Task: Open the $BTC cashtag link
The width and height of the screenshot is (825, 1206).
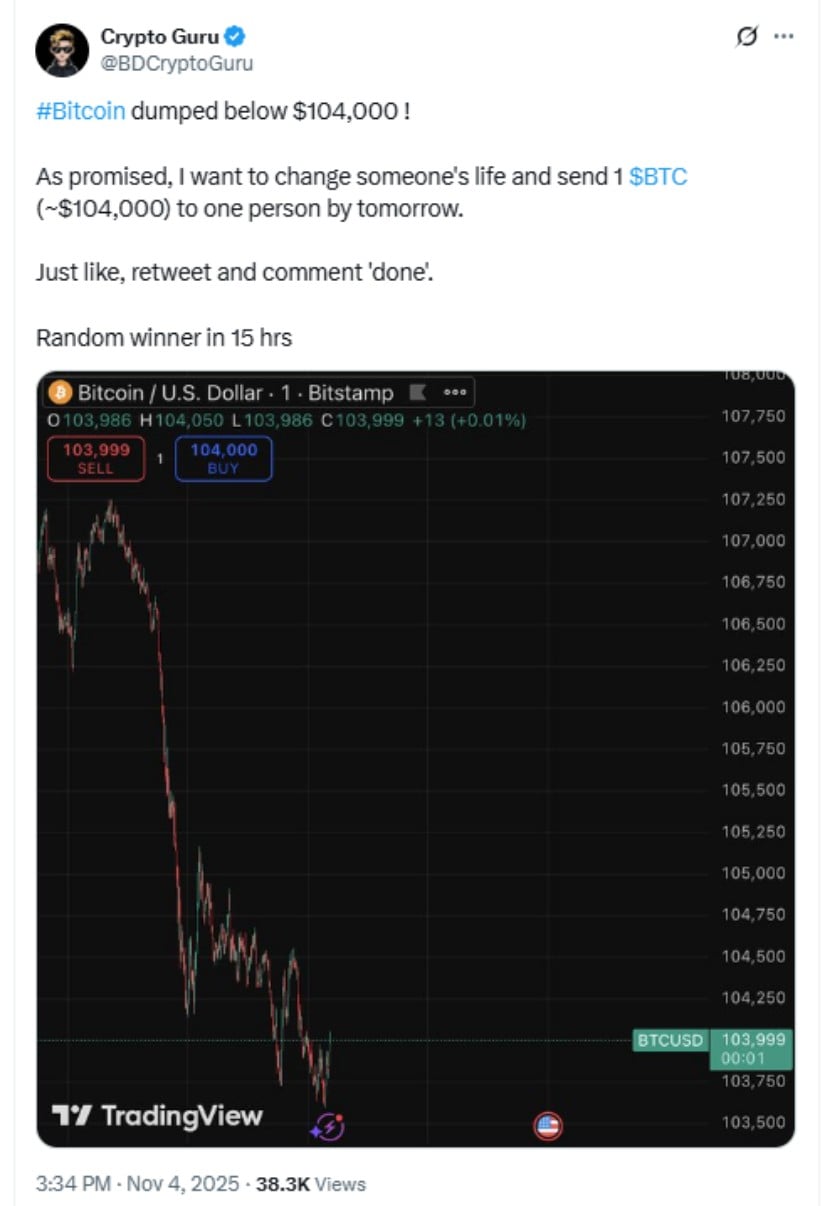Action: (x=658, y=177)
